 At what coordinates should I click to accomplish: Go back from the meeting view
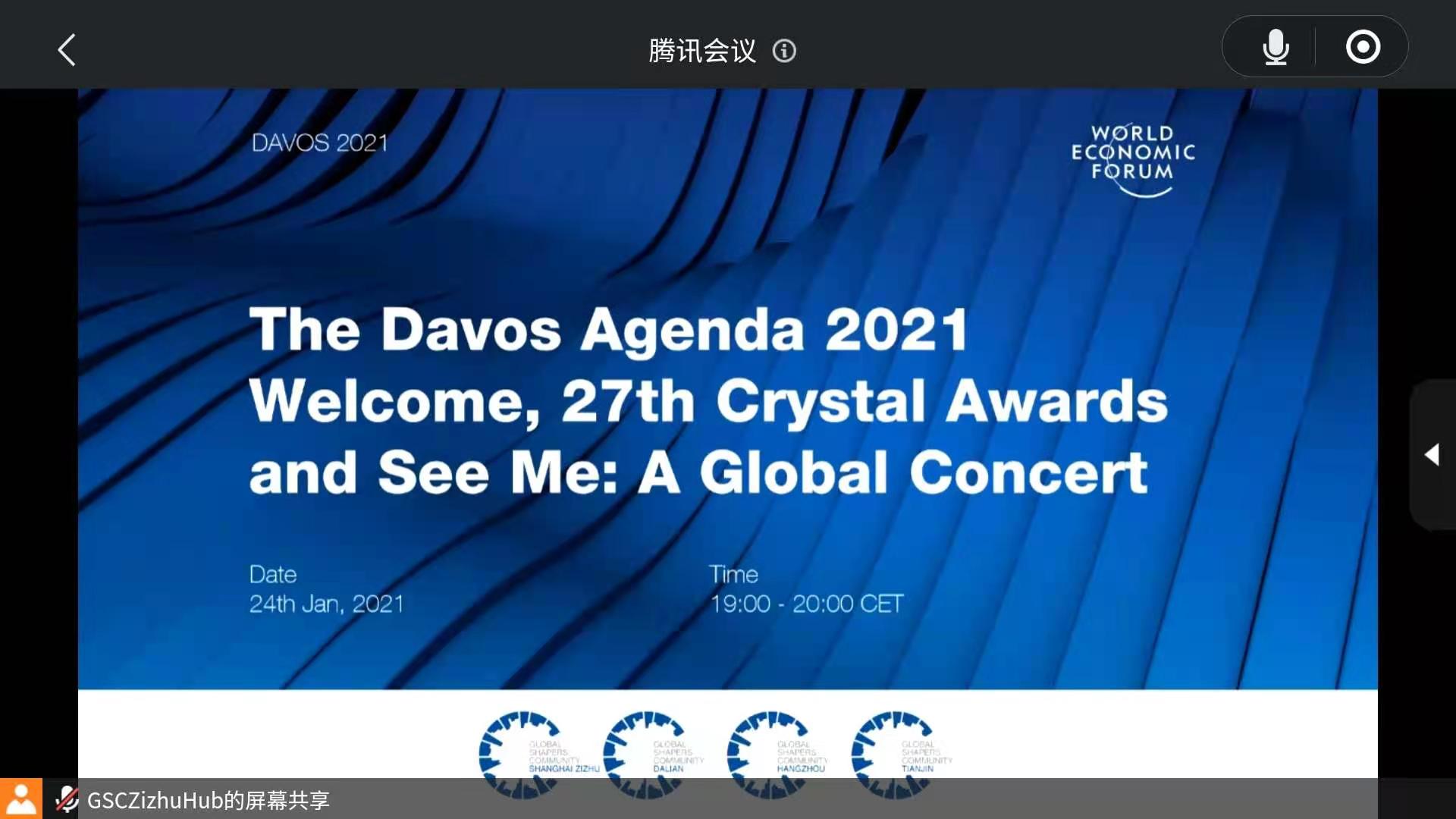click(x=67, y=50)
